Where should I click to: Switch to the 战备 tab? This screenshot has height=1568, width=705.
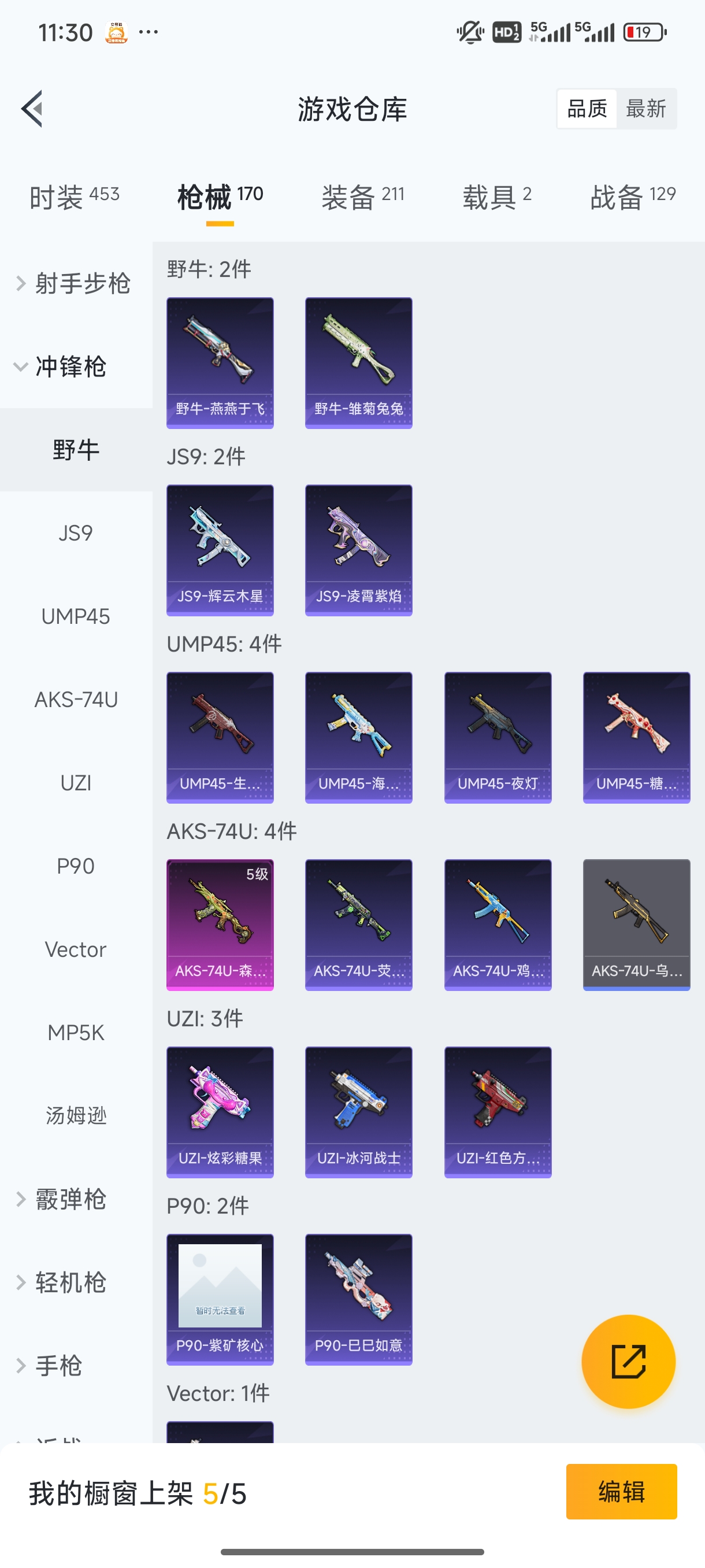click(633, 197)
